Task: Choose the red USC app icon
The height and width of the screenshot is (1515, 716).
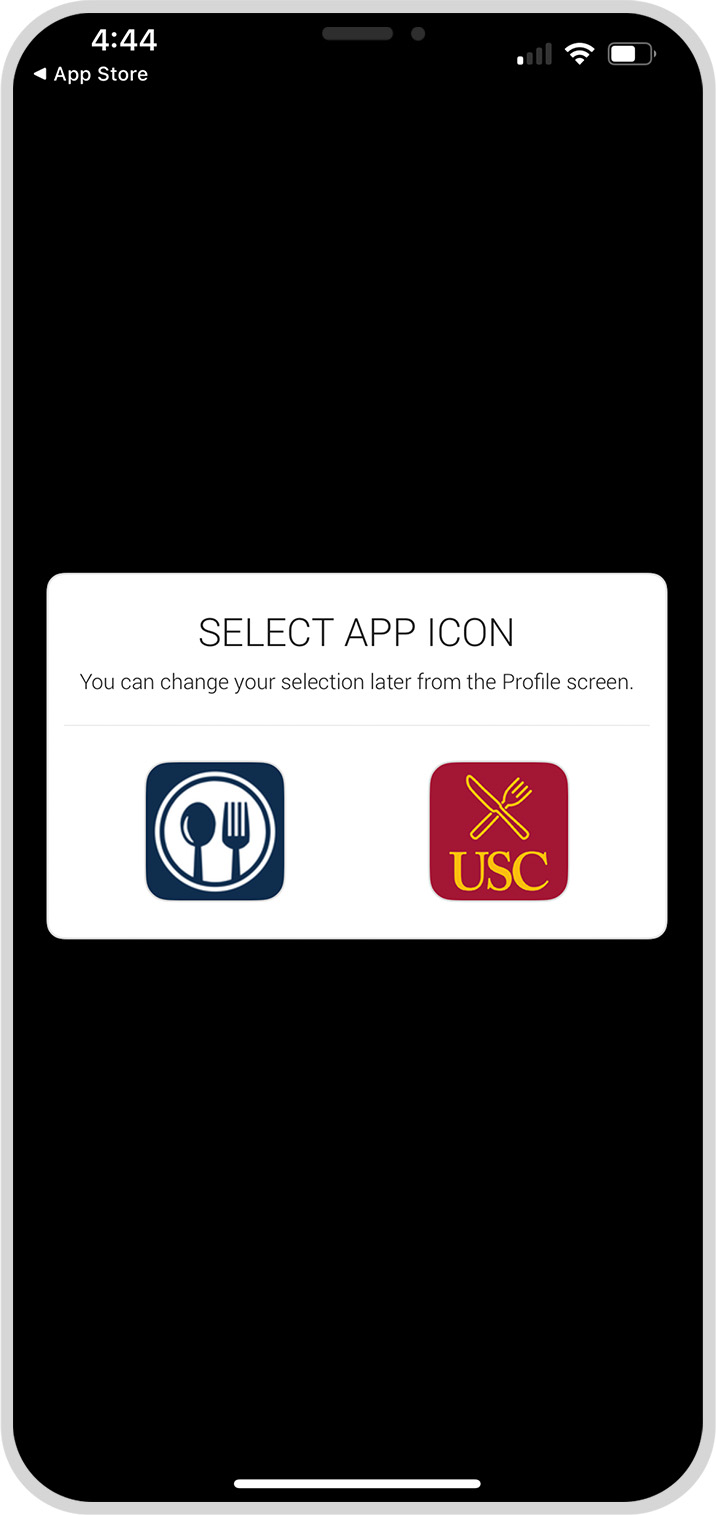Action: click(x=498, y=831)
